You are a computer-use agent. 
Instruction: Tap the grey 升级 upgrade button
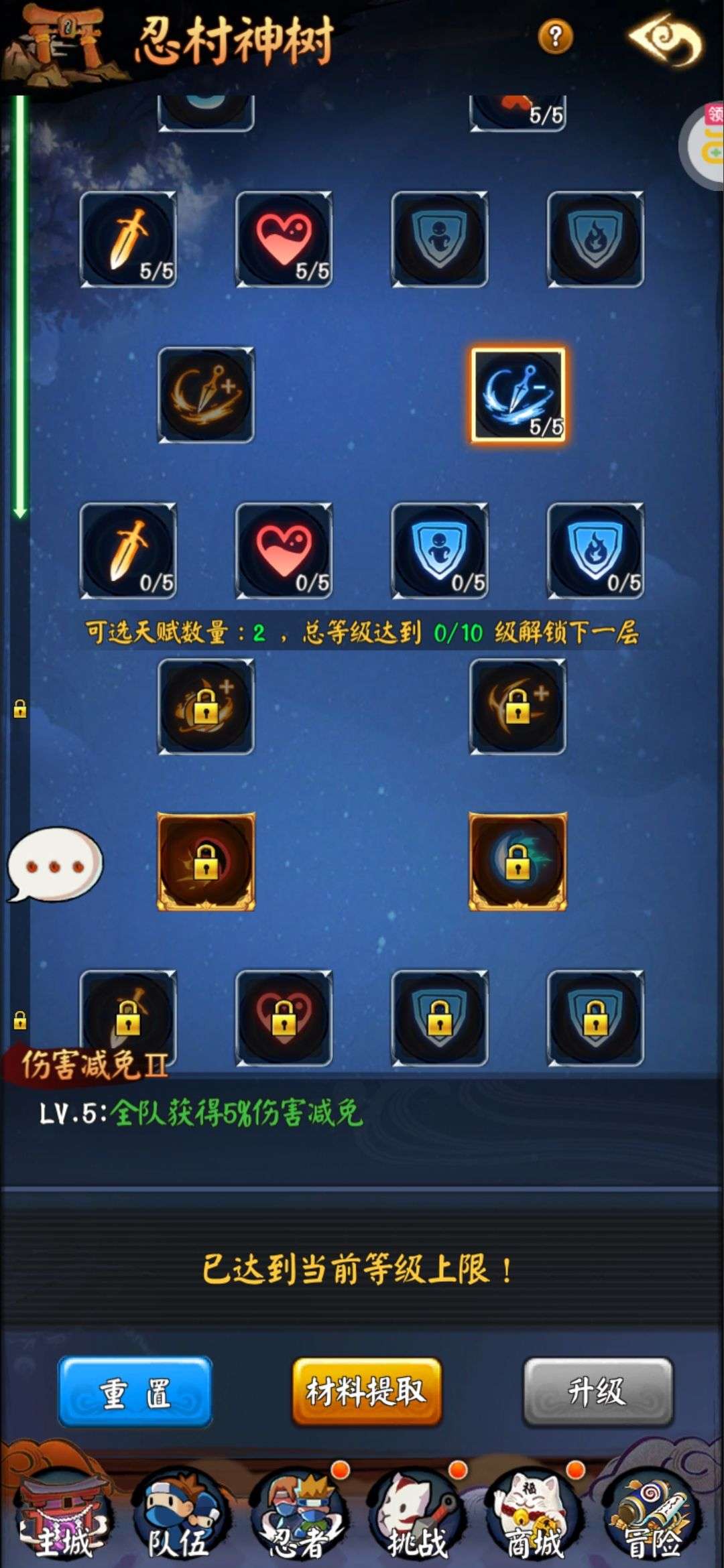pyautogui.click(x=597, y=1391)
